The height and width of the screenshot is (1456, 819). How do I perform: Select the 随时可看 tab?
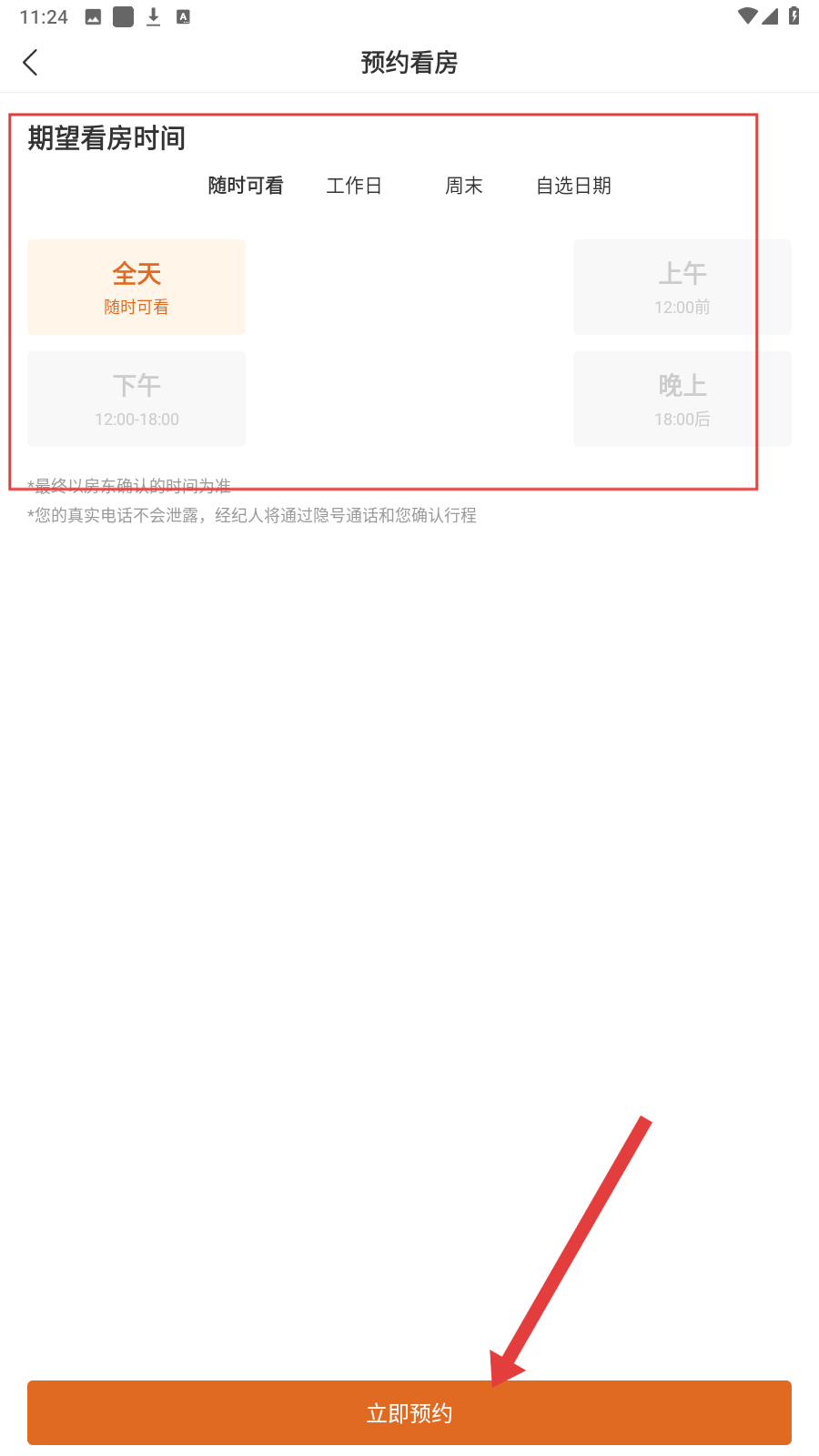point(246,186)
